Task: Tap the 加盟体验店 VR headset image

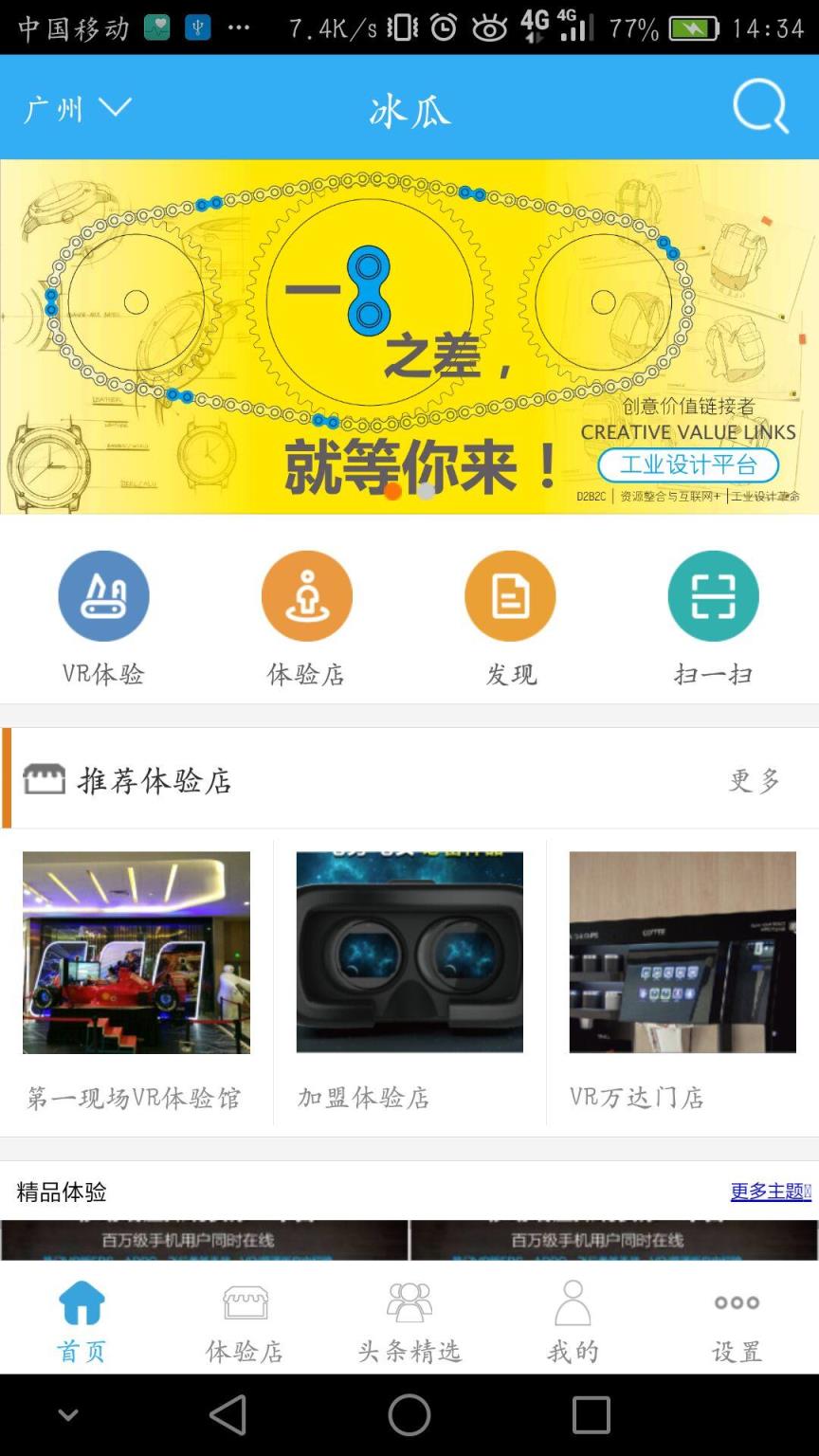Action: (x=409, y=953)
